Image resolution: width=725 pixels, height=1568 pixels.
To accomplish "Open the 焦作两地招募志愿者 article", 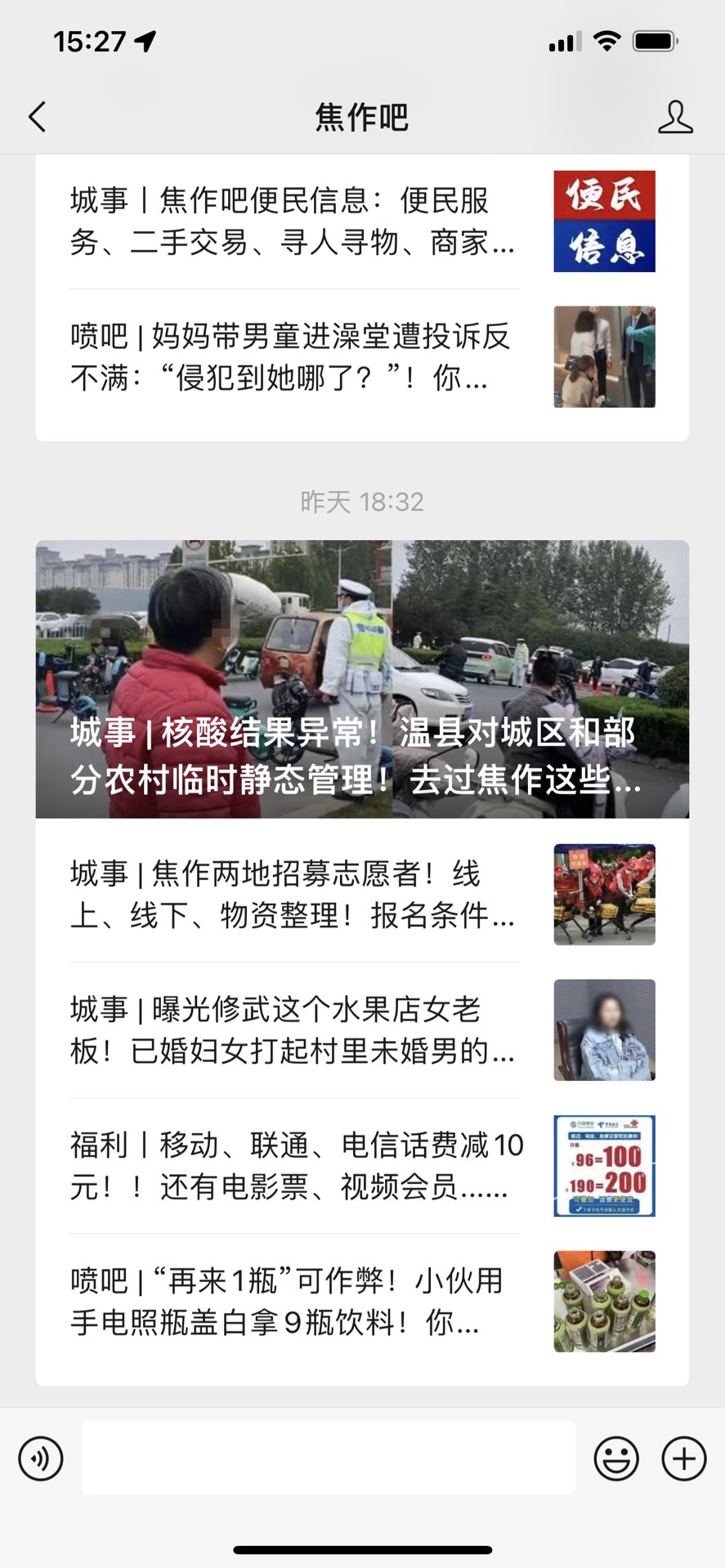I will tap(293, 895).
